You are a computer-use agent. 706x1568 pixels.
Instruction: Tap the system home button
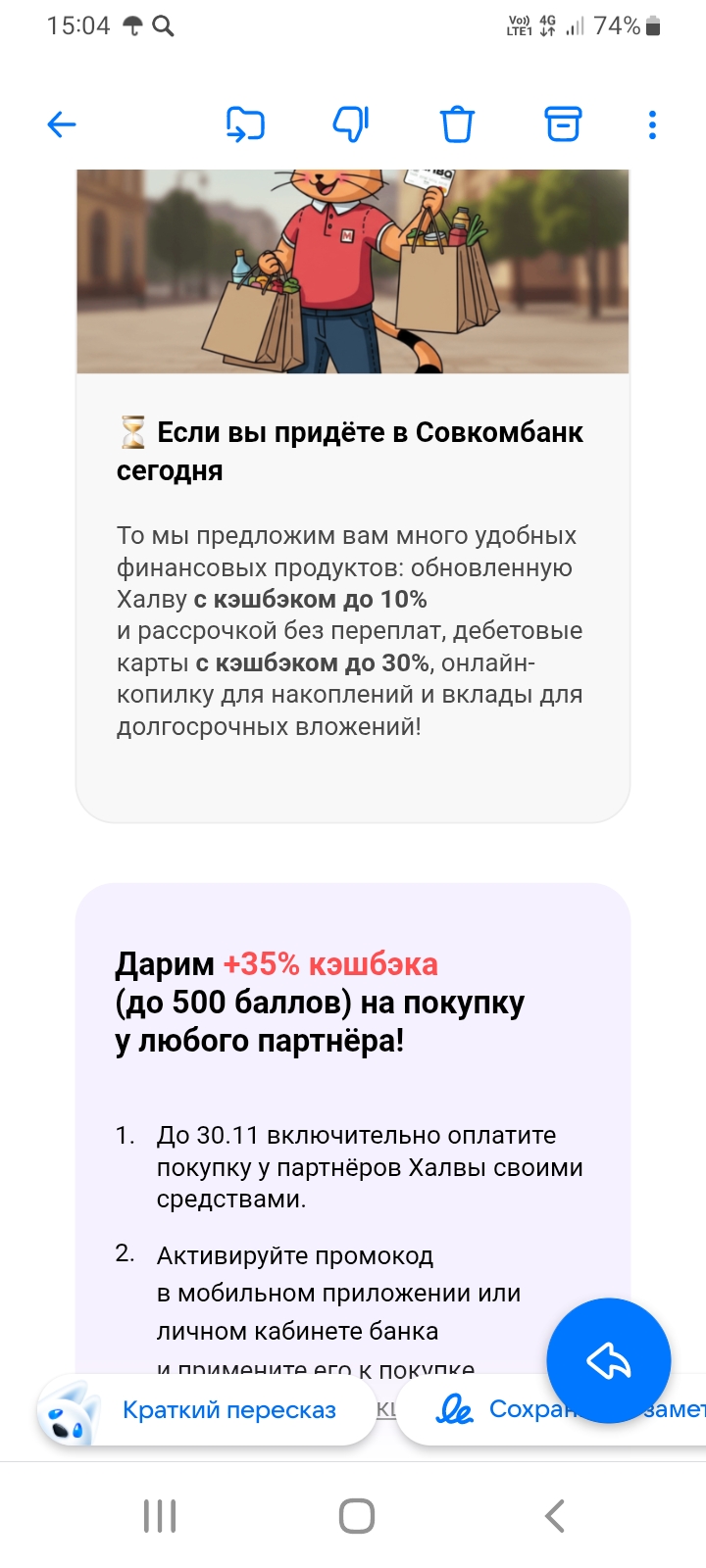pyautogui.click(x=356, y=1515)
